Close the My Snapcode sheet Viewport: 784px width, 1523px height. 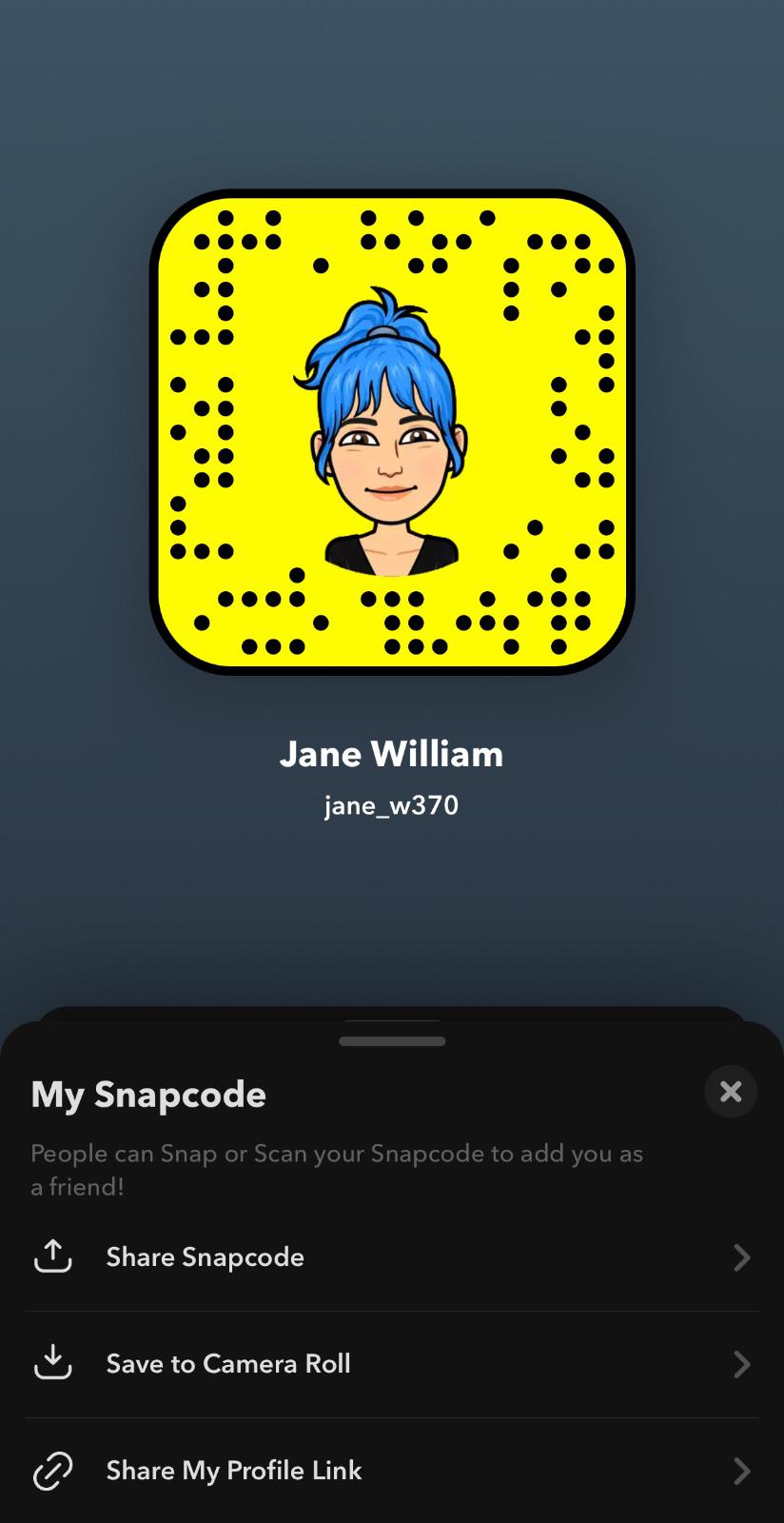(x=730, y=1092)
